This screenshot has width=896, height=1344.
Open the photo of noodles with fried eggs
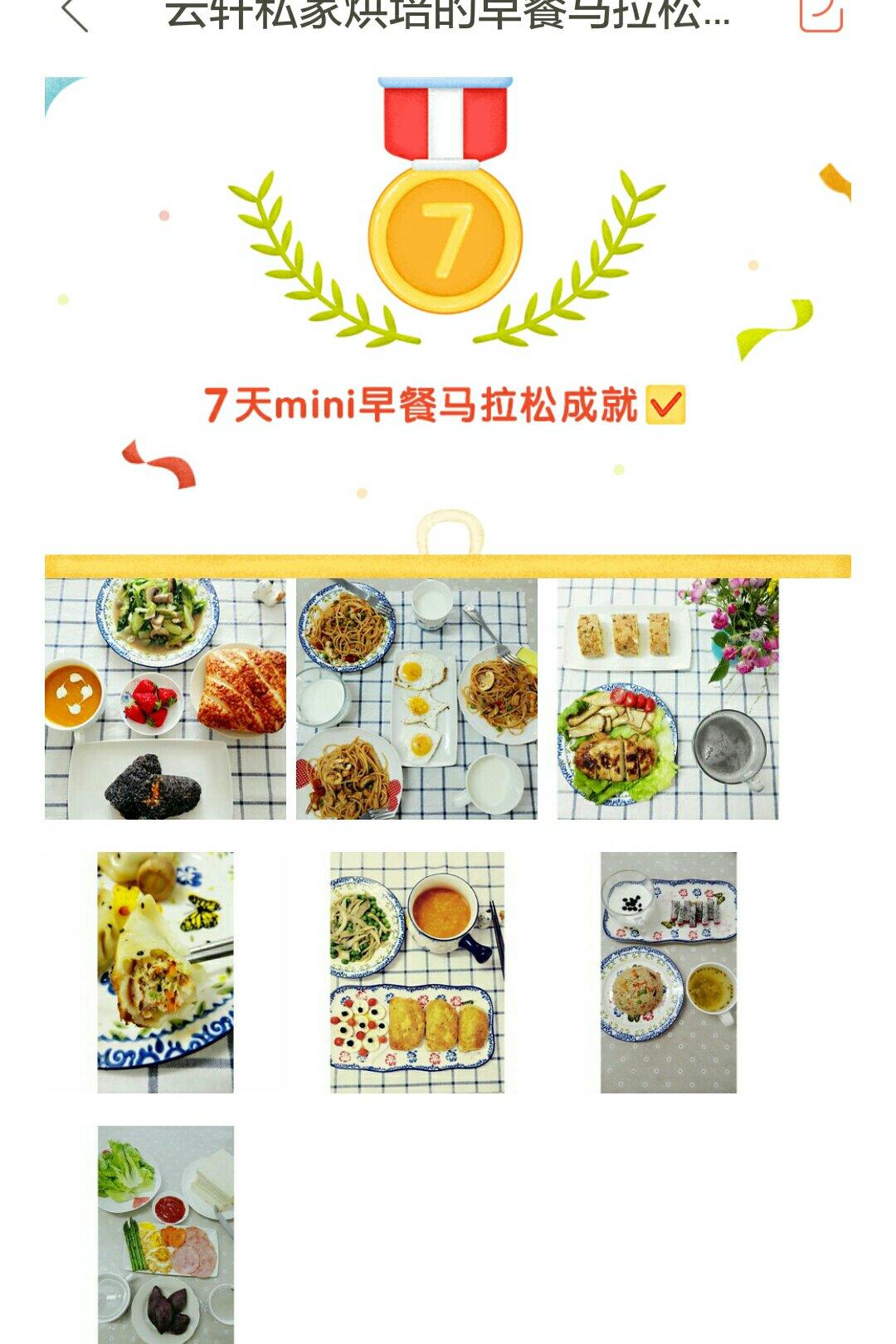tap(416, 699)
